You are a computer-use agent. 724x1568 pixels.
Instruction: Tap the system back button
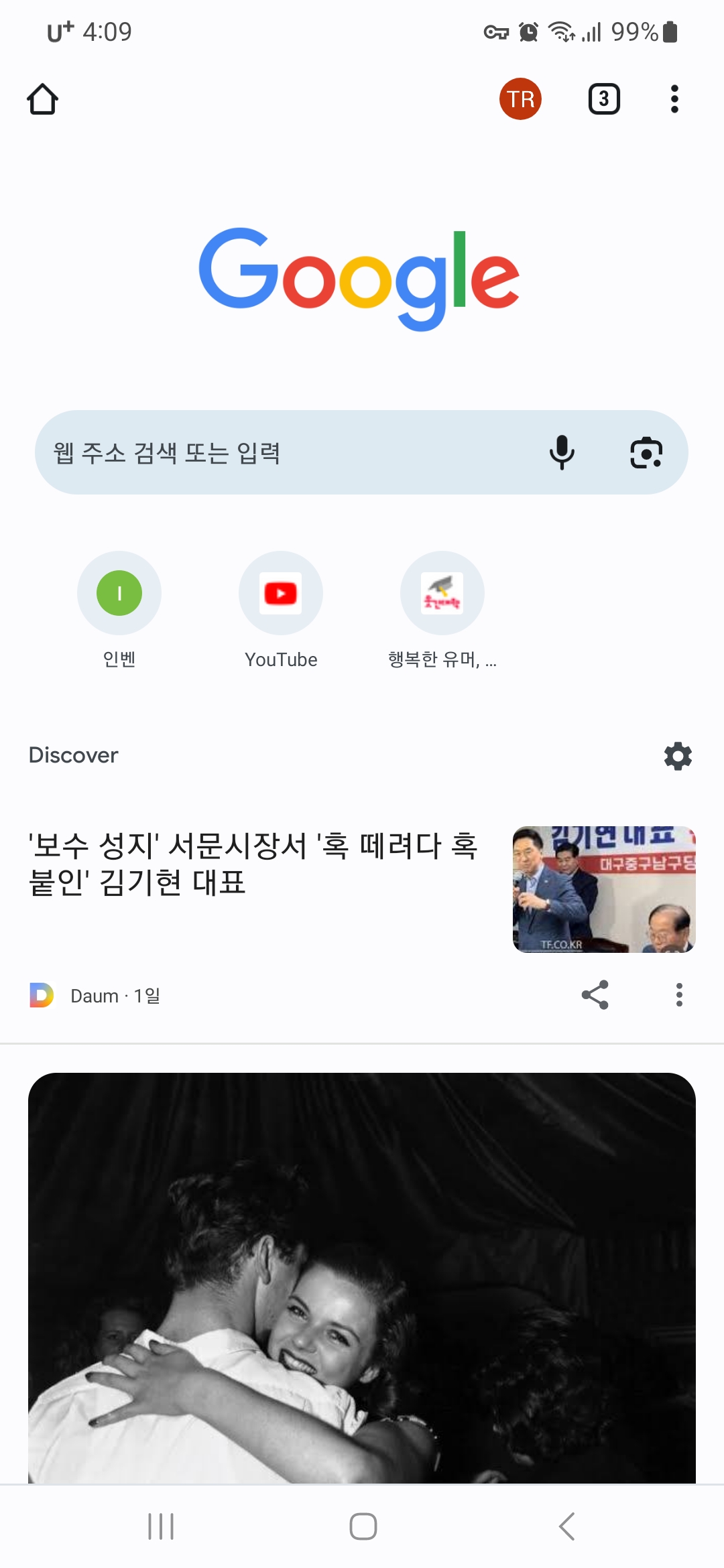coord(566,1526)
